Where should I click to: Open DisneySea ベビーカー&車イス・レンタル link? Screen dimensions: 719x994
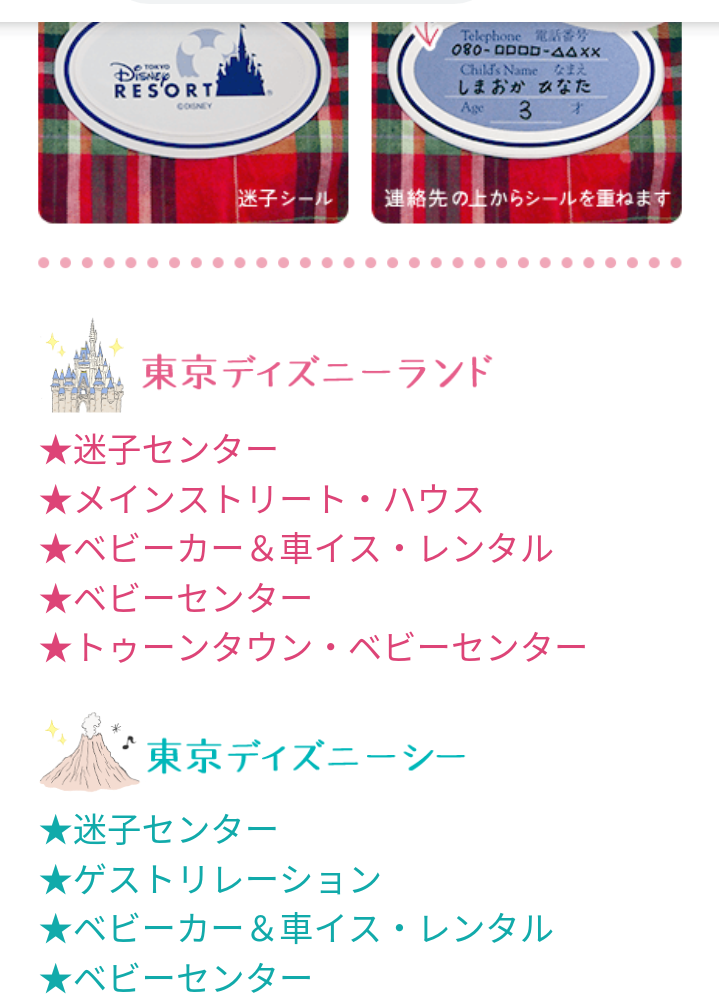297,928
